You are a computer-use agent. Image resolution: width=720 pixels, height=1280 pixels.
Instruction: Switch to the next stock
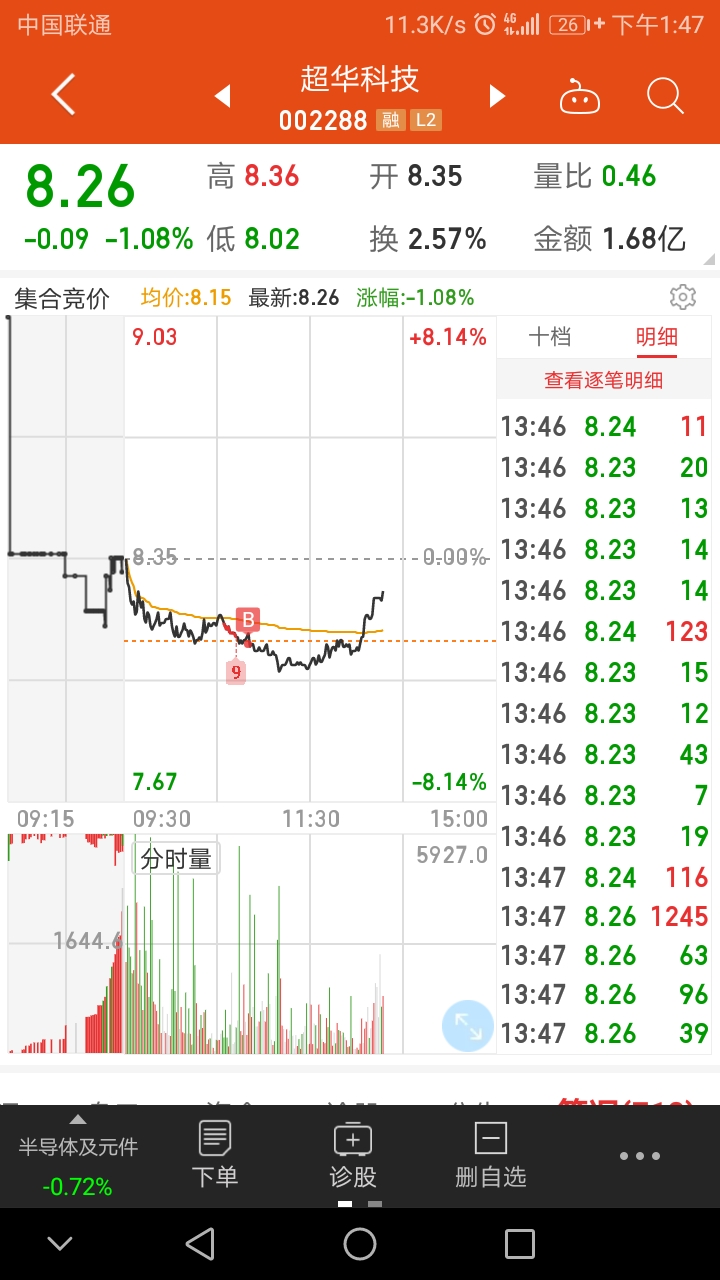point(497,96)
